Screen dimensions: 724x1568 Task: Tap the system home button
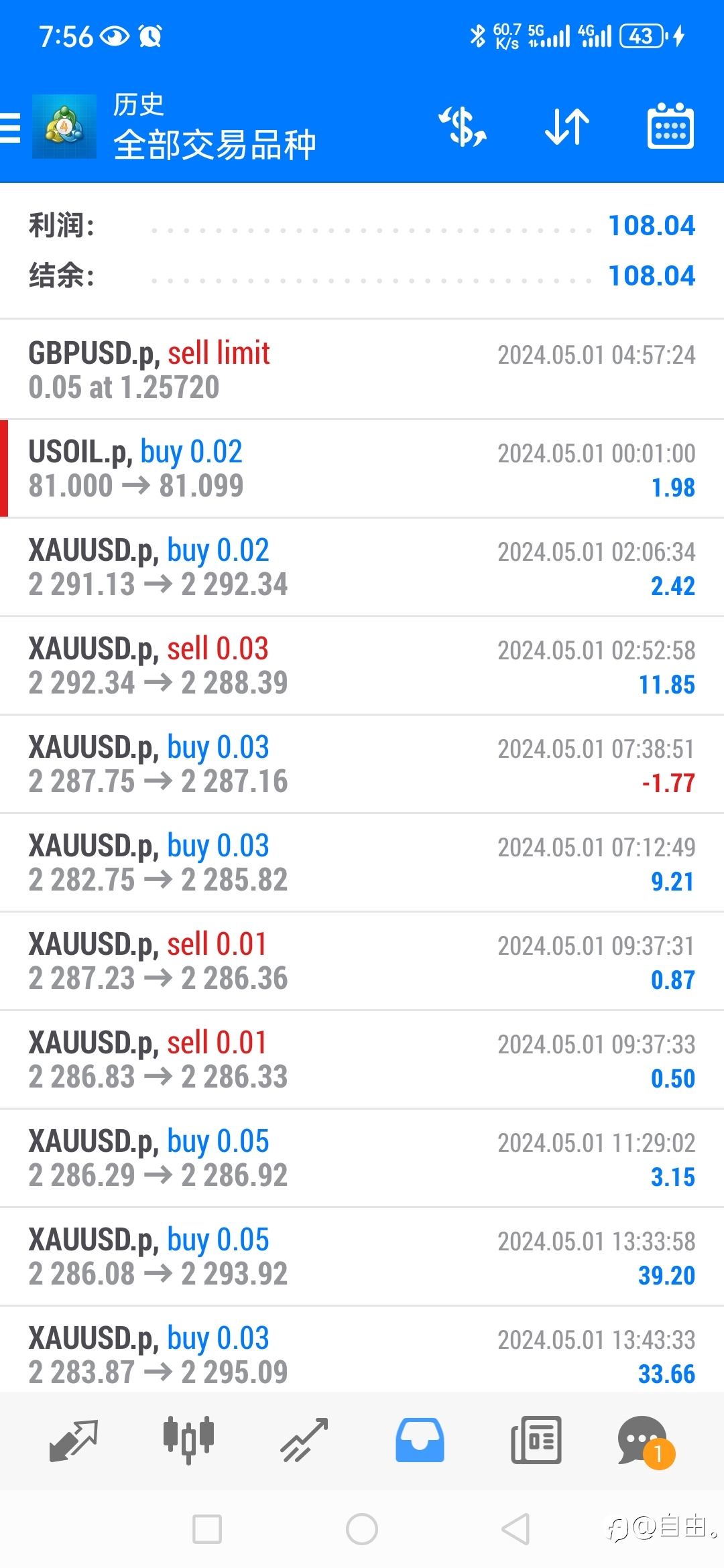pyautogui.click(x=362, y=1529)
